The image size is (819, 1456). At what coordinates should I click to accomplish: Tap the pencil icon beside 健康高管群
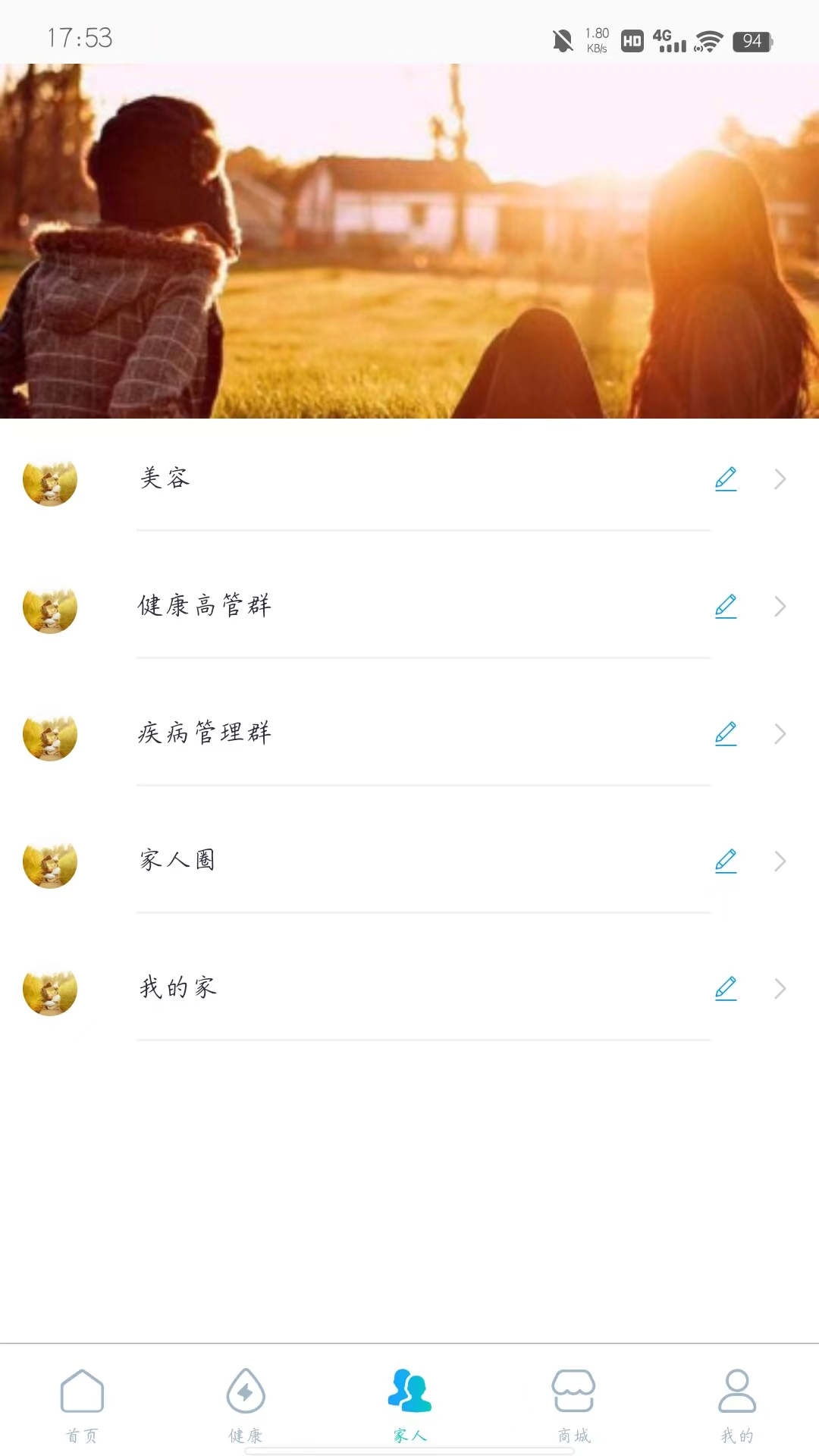[x=726, y=606]
